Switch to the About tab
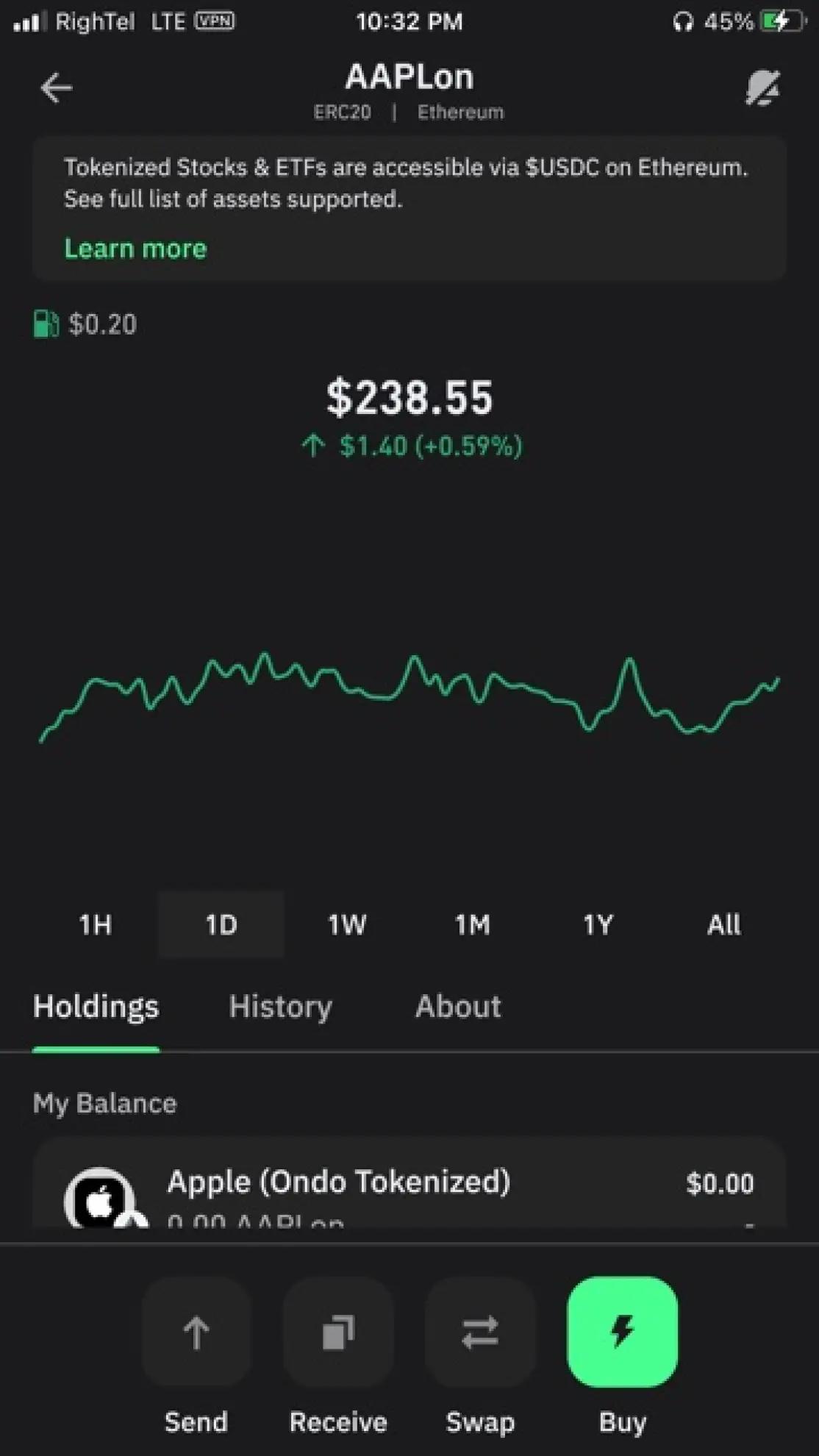The image size is (819, 1456). coord(458,1007)
